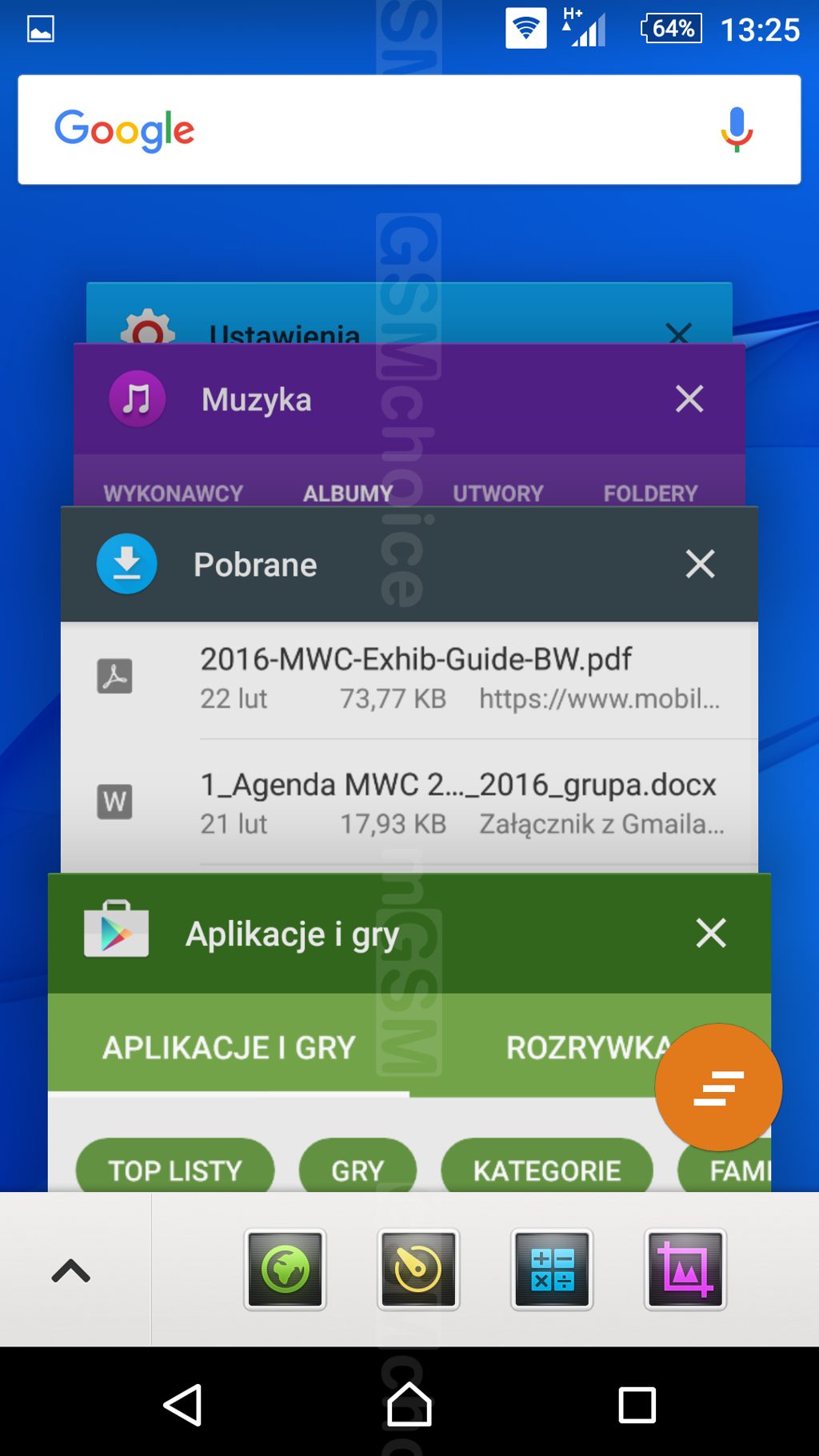Image resolution: width=819 pixels, height=1456 pixels.
Task: Go back with the navigation bar
Action: click(x=182, y=1405)
